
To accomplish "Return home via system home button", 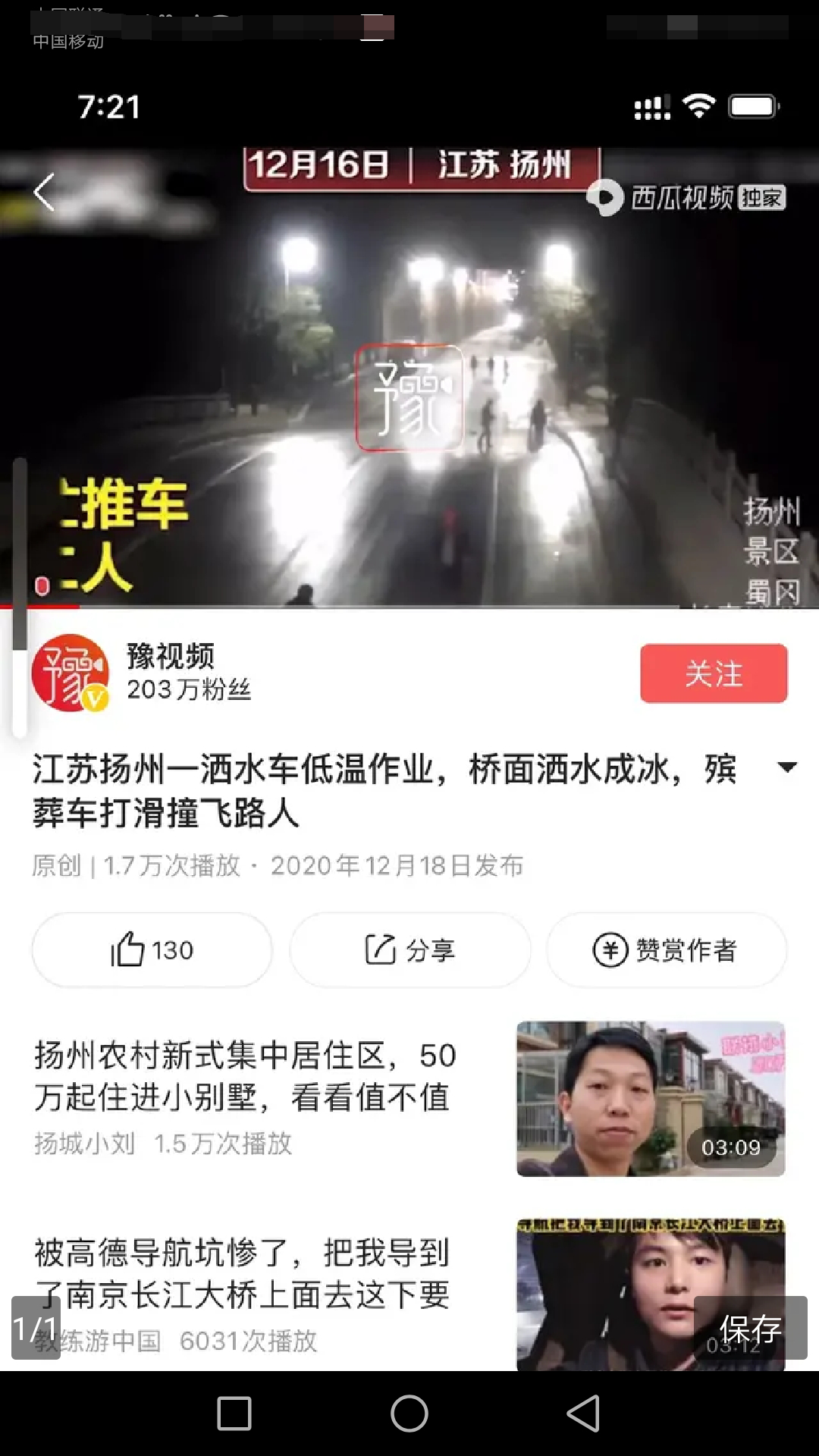I will pyautogui.click(x=409, y=1414).
